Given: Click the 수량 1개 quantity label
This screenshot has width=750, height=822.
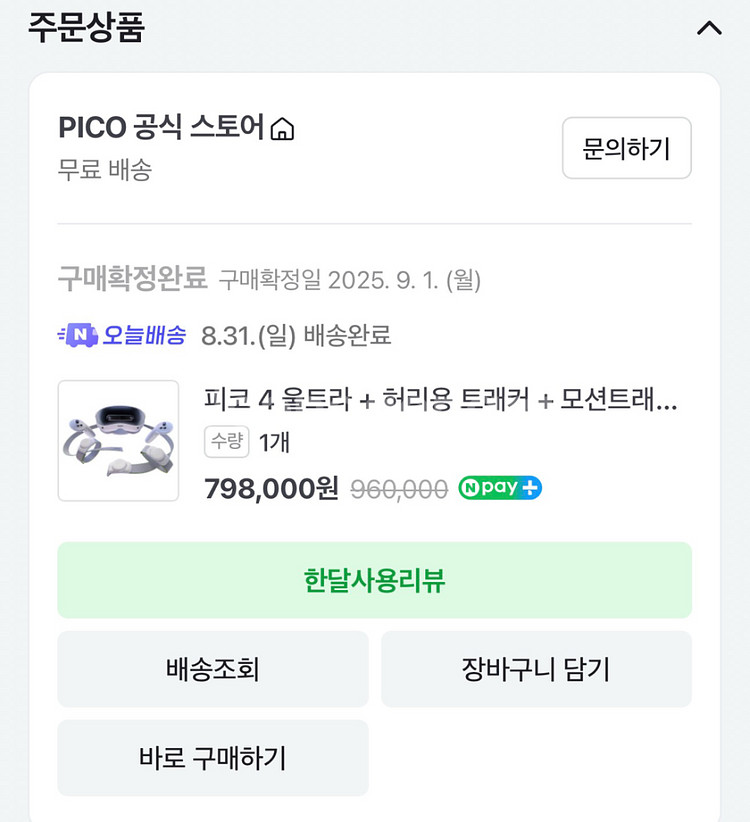Looking at the screenshot, I should click(245, 442).
